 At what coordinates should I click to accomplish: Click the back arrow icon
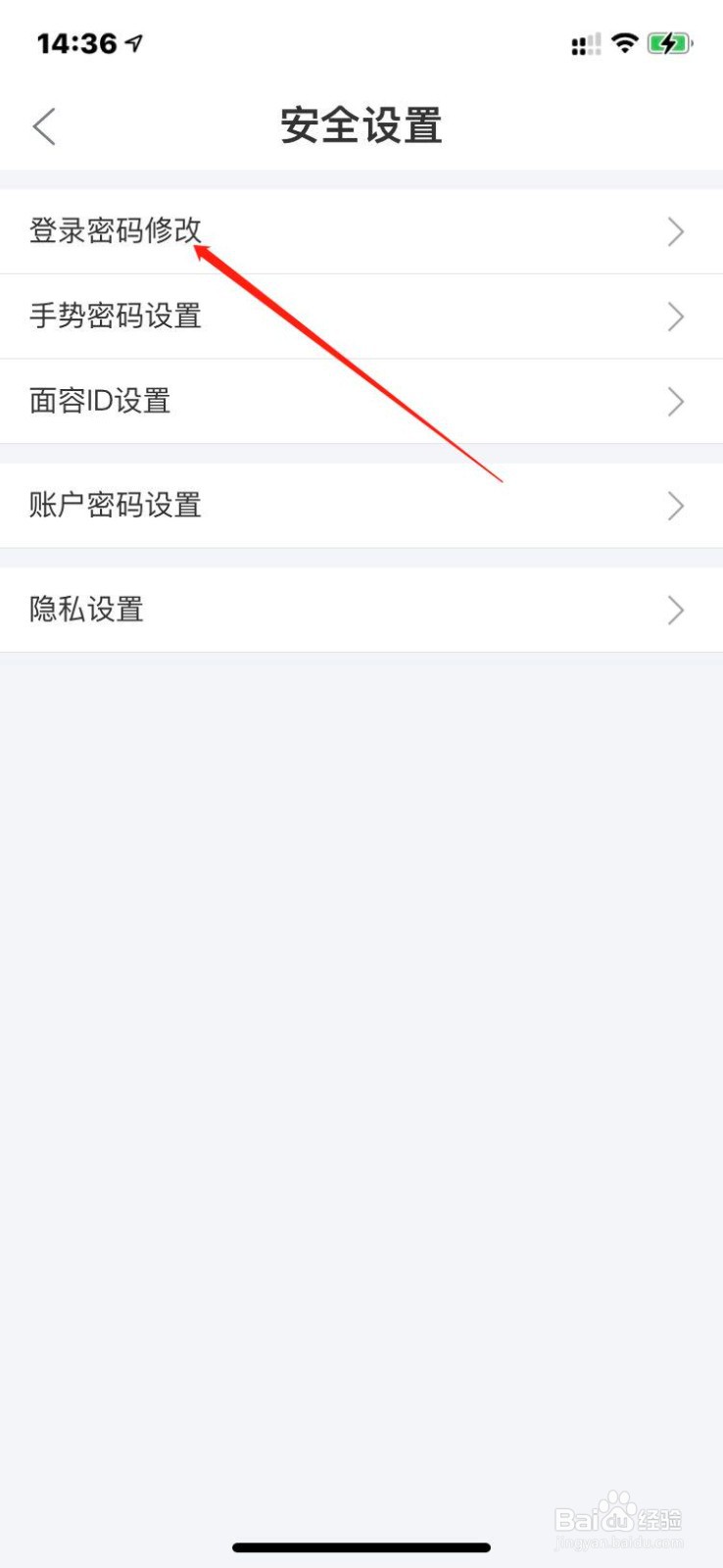point(43,126)
